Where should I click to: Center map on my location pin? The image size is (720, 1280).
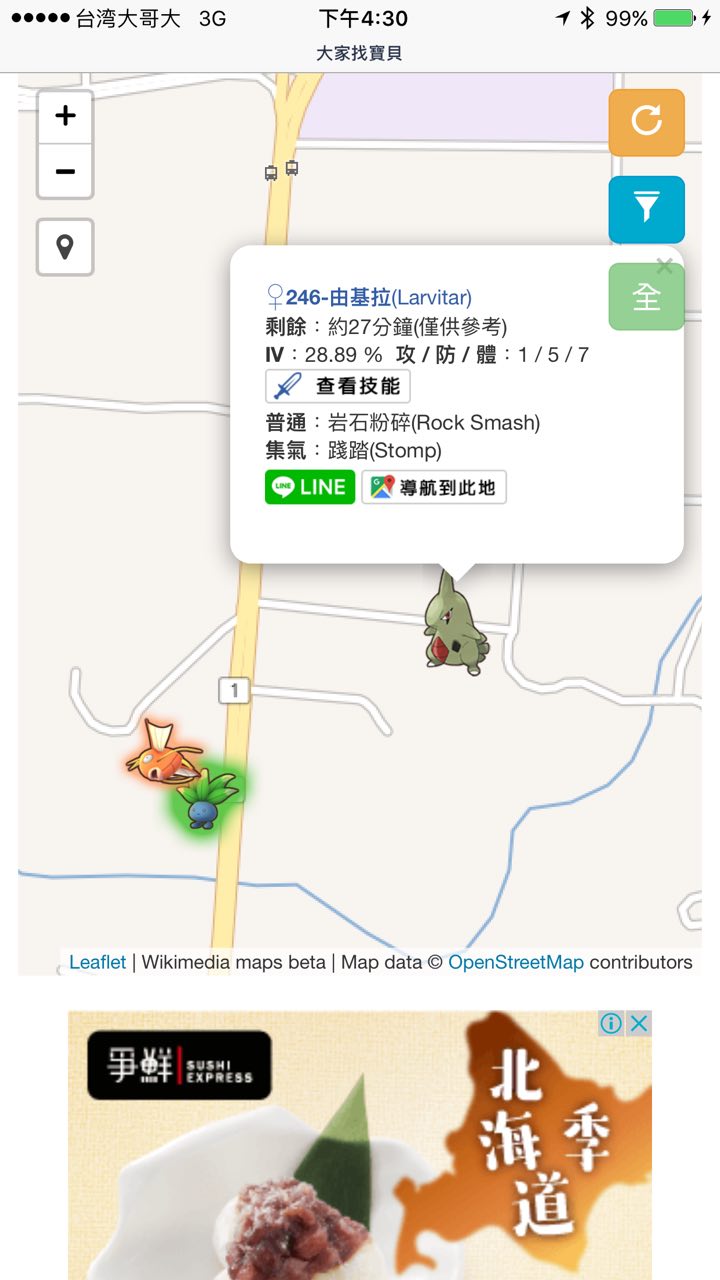pos(65,247)
